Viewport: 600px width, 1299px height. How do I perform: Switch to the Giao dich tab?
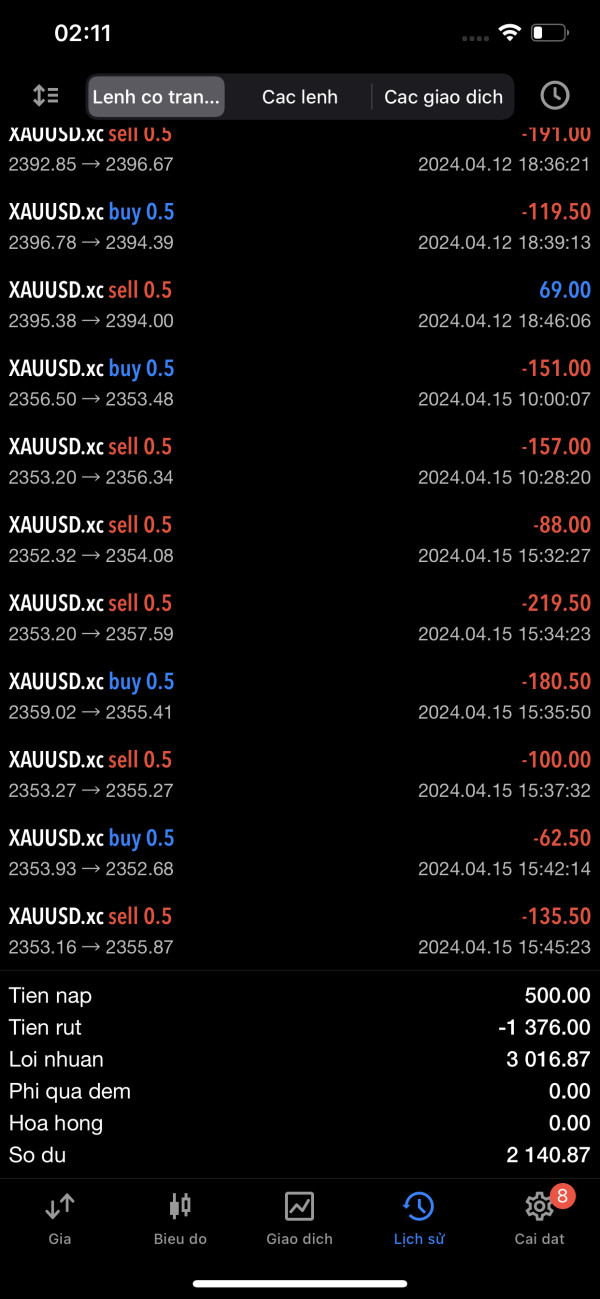pos(300,1218)
